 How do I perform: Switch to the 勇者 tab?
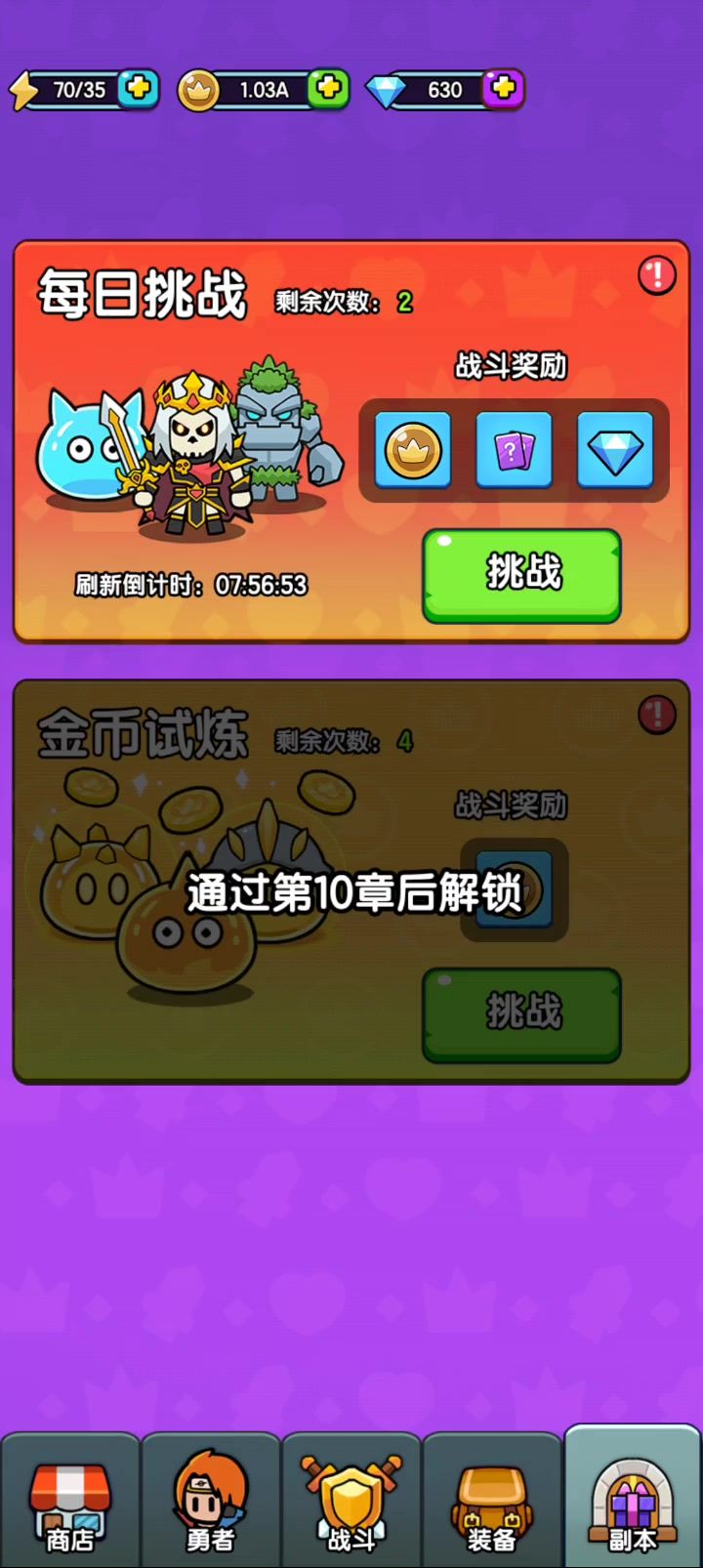[211, 1504]
